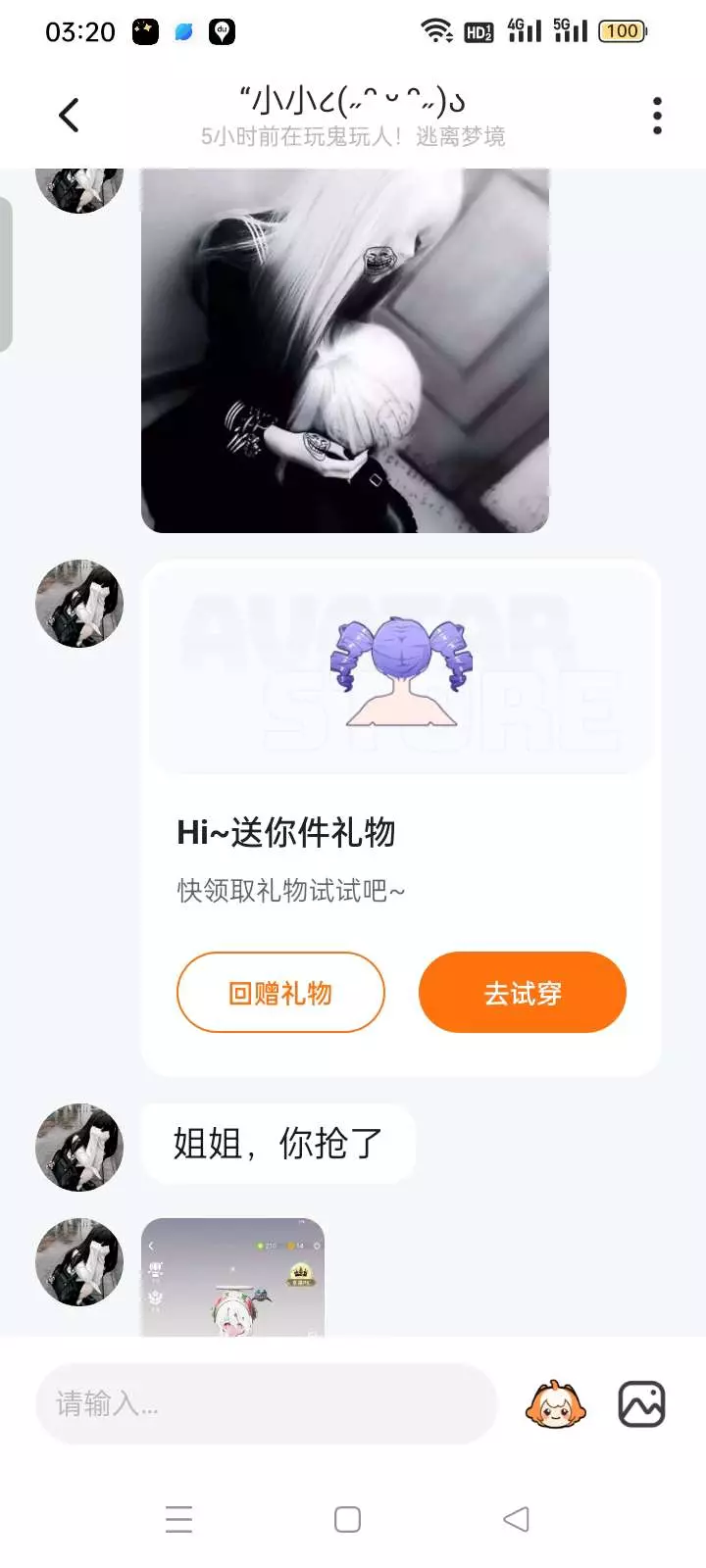
Task: Tap the system home button
Action: click(x=347, y=1519)
